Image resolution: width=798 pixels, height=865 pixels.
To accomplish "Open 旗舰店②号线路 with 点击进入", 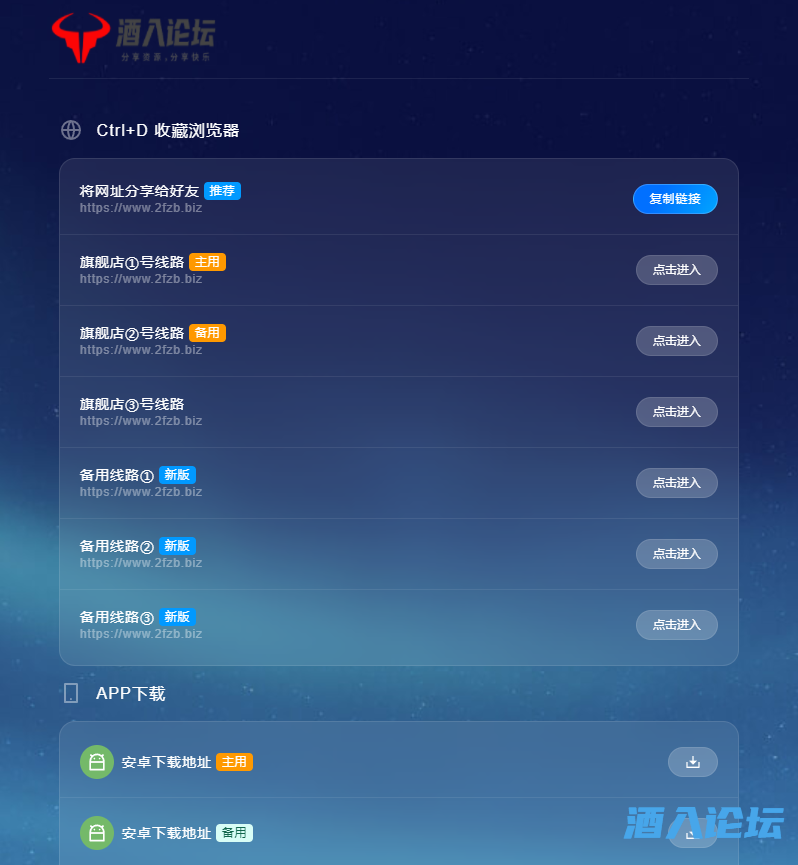I will [x=676, y=341].
